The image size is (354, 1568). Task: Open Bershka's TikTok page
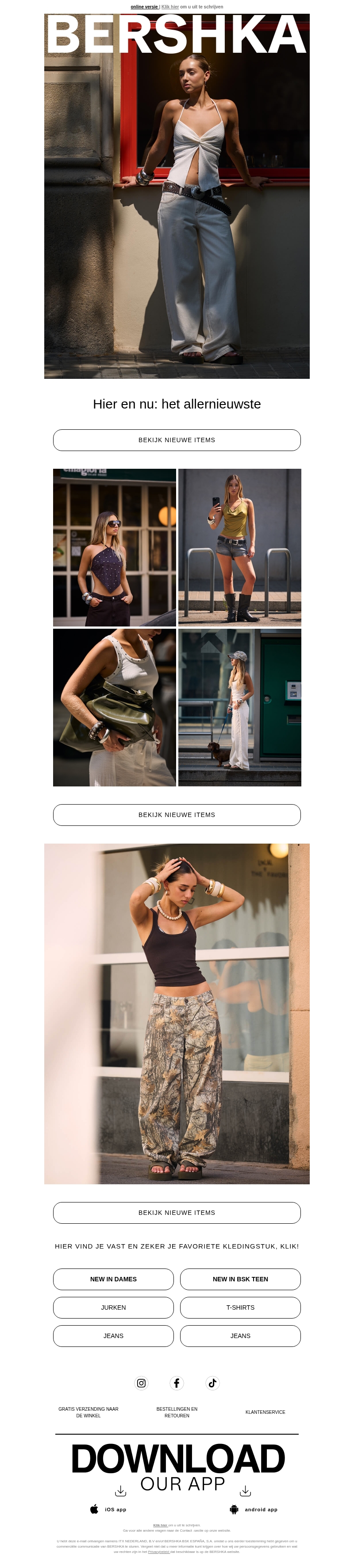click(212, 1383)
